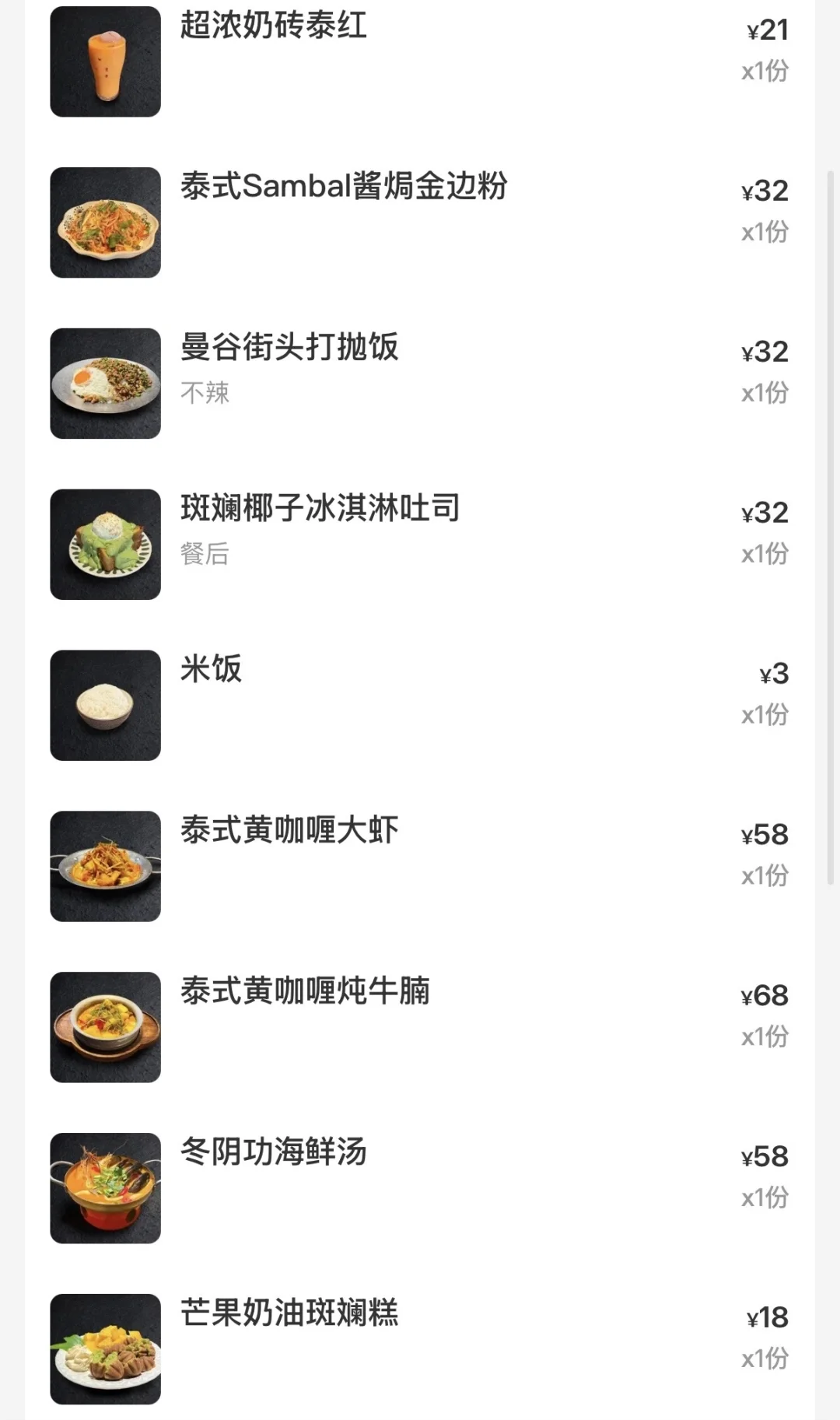Open the 米饭 rice bowl photo

(105, 704)
